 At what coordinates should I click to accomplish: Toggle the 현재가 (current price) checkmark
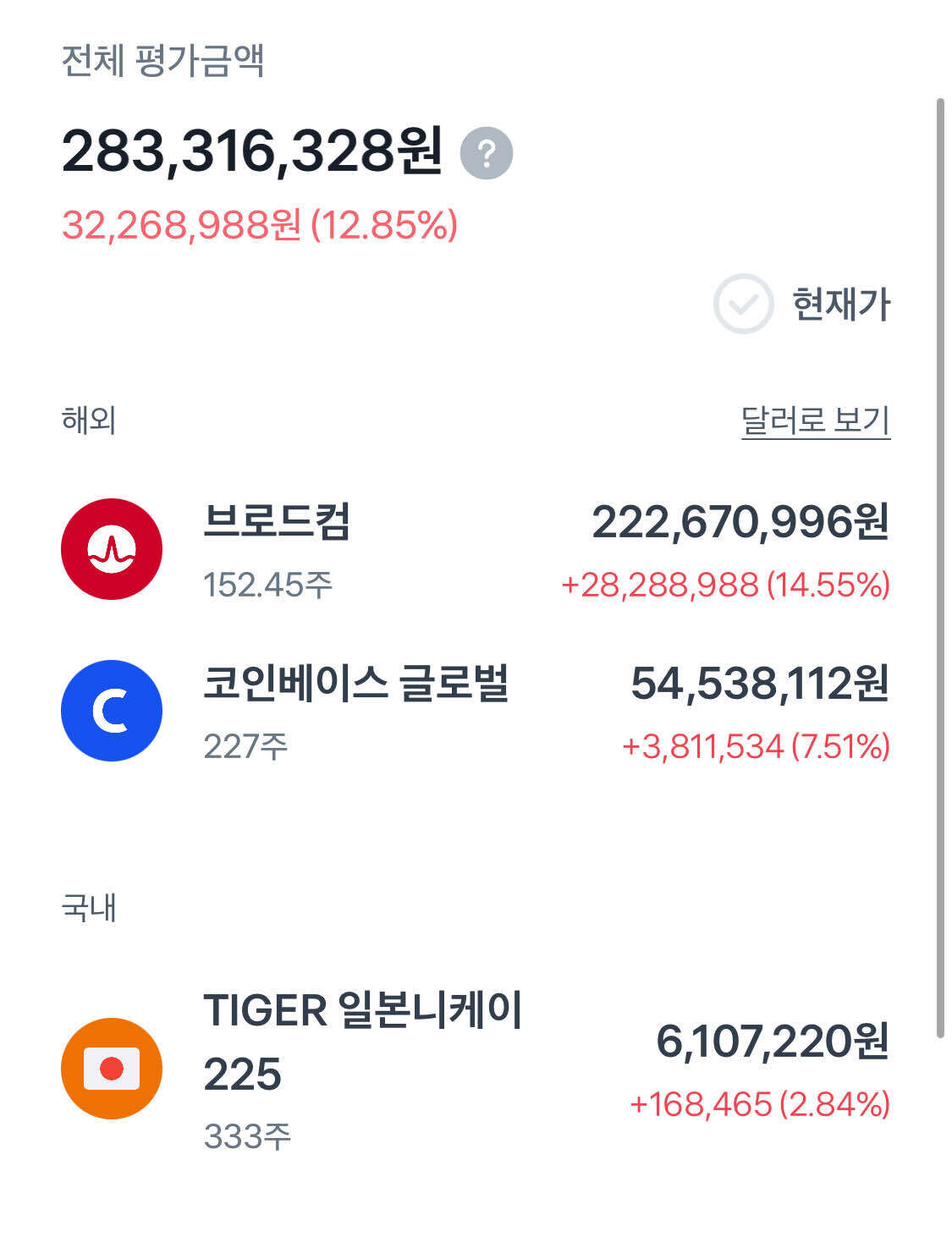click(x=743, y=301)
